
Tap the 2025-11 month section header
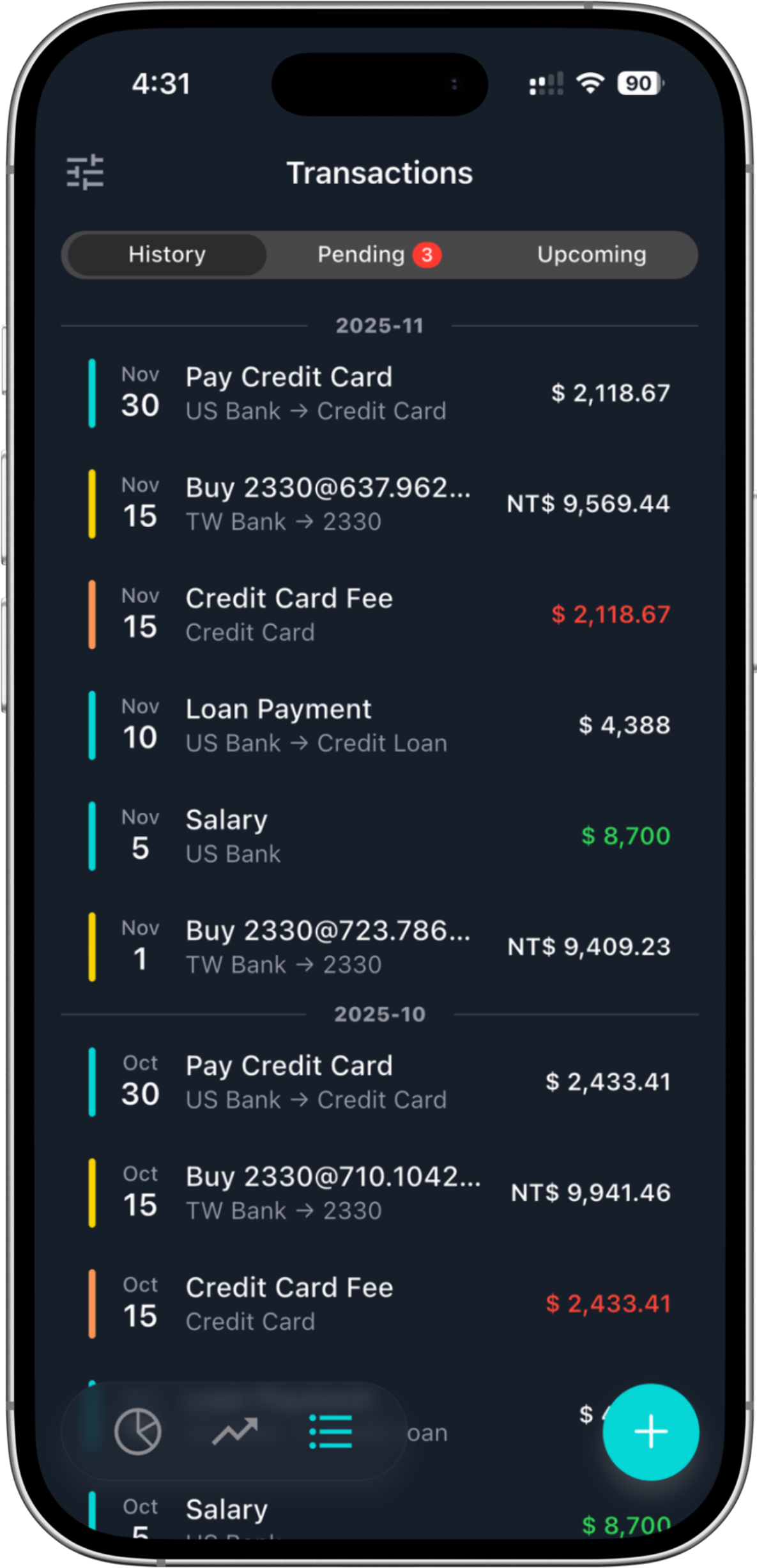379,325
